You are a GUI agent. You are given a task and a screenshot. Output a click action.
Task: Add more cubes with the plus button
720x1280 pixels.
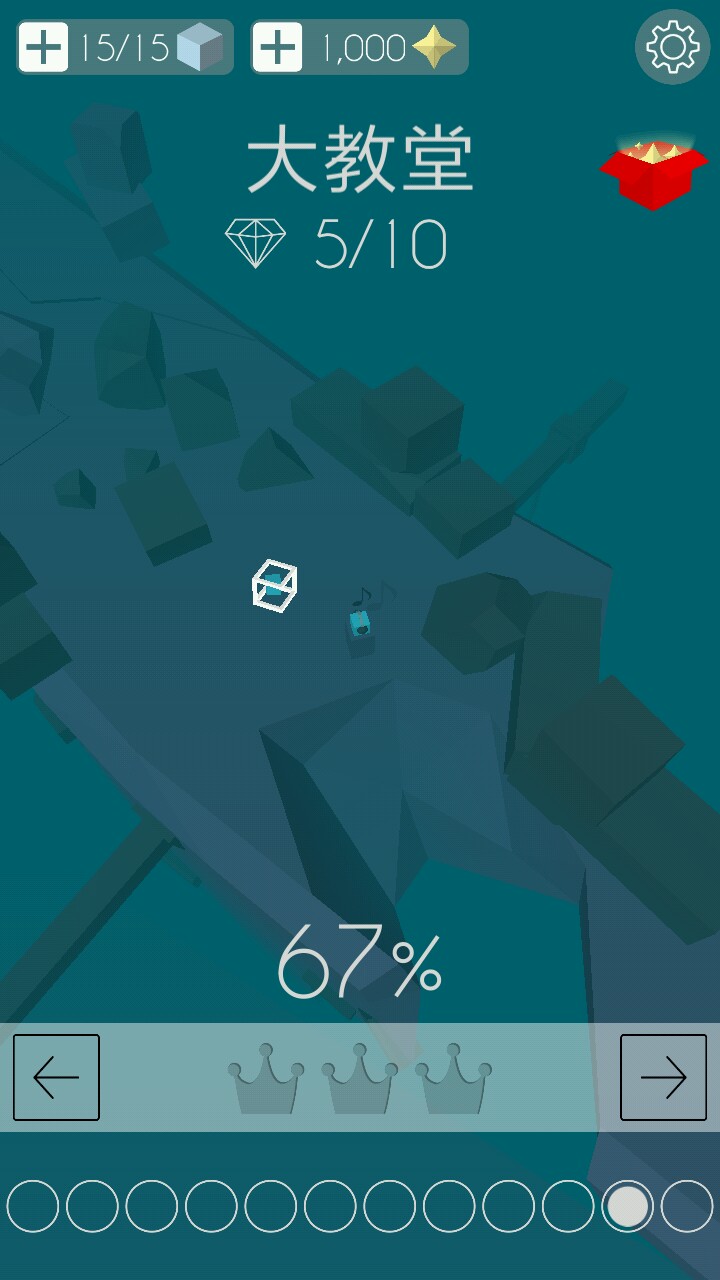[43, 47]
